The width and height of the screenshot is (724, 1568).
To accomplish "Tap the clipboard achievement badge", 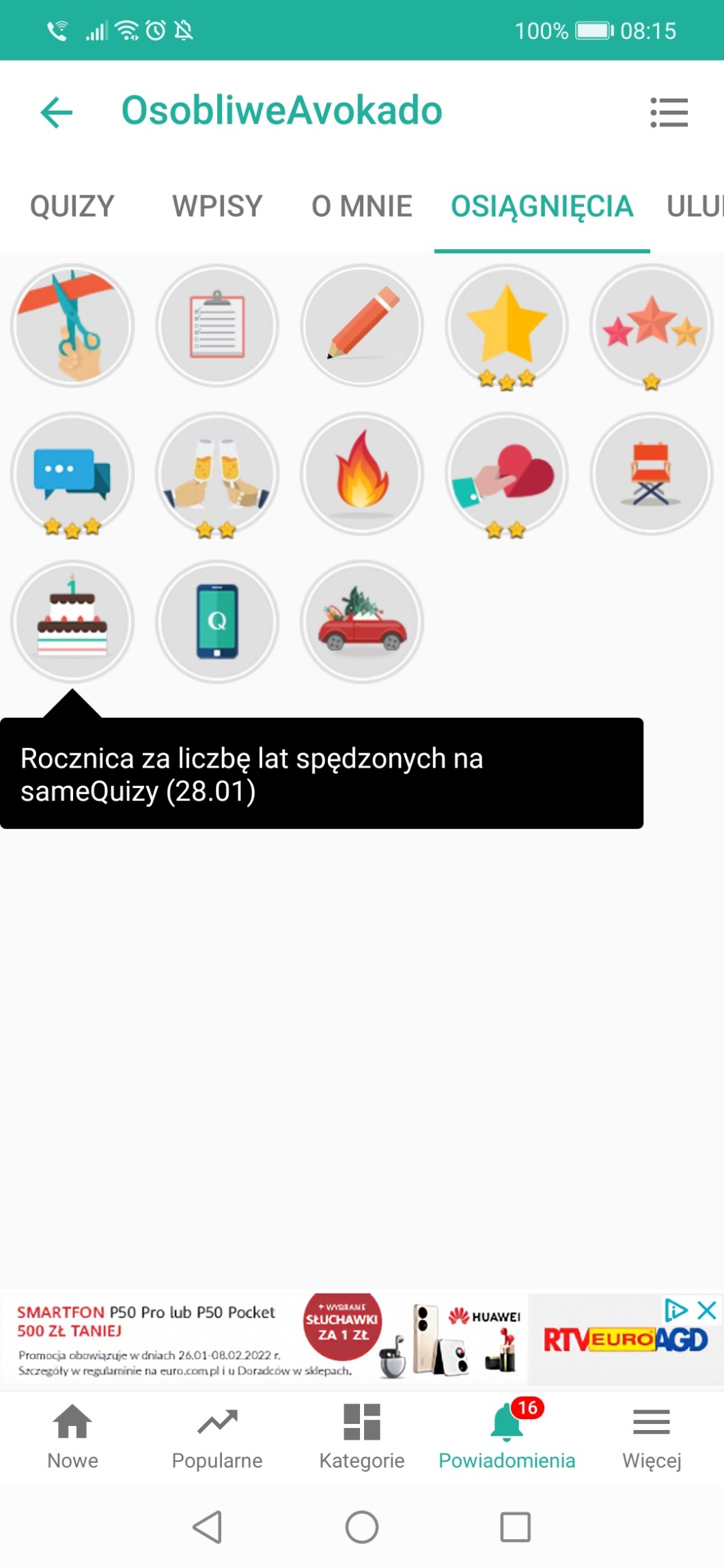I will click(217, 326).
